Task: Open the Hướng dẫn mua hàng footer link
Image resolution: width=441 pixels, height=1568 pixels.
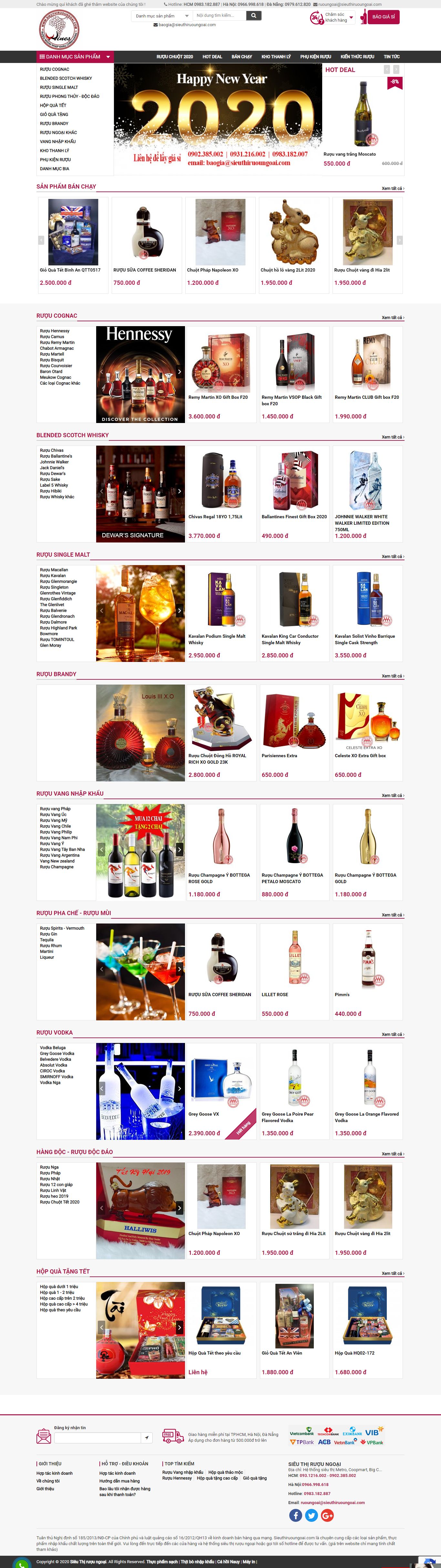Action: (x=119, y=1481)
